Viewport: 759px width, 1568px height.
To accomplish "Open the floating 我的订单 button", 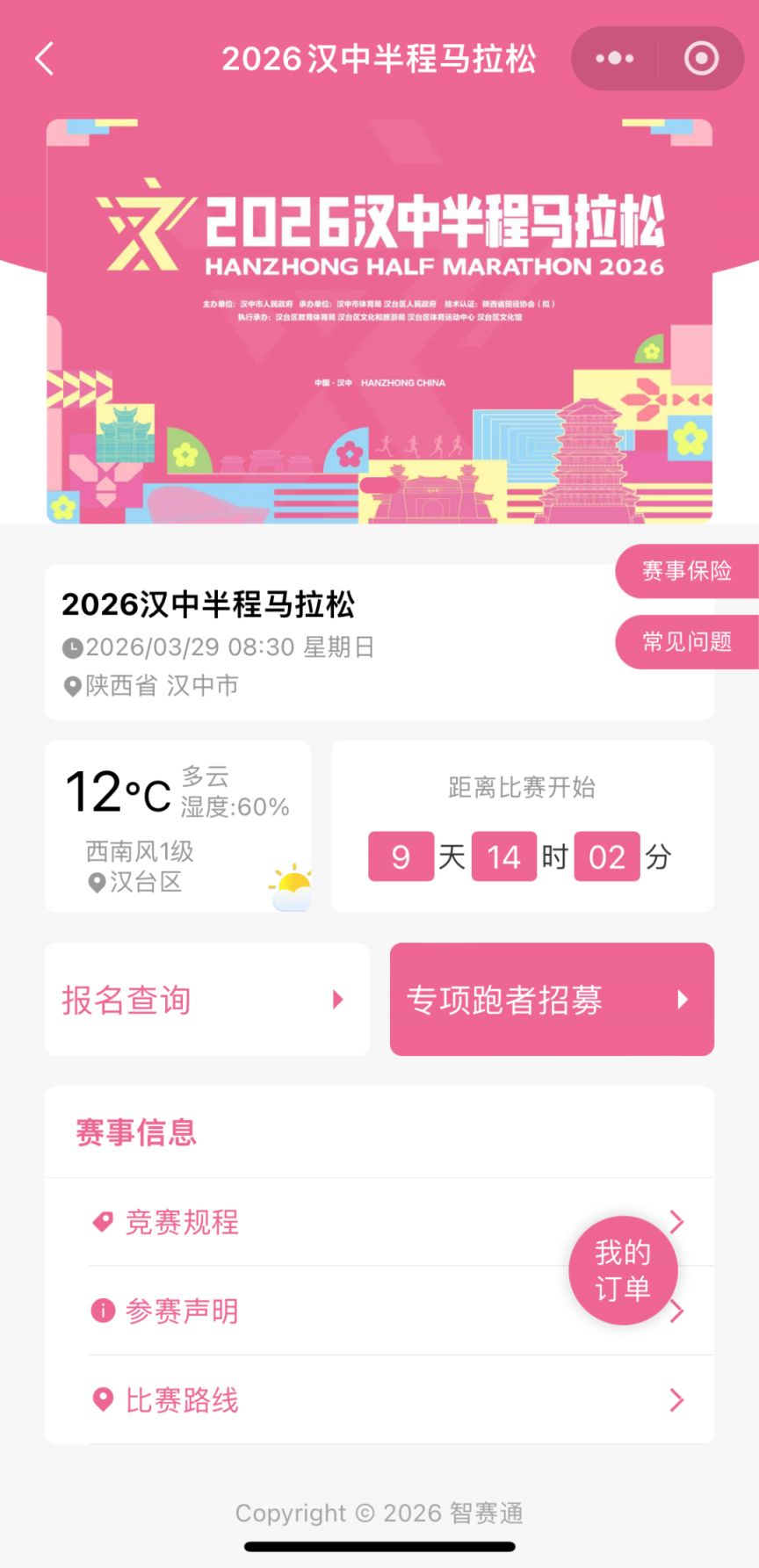I will click(x=624, y=1271).
